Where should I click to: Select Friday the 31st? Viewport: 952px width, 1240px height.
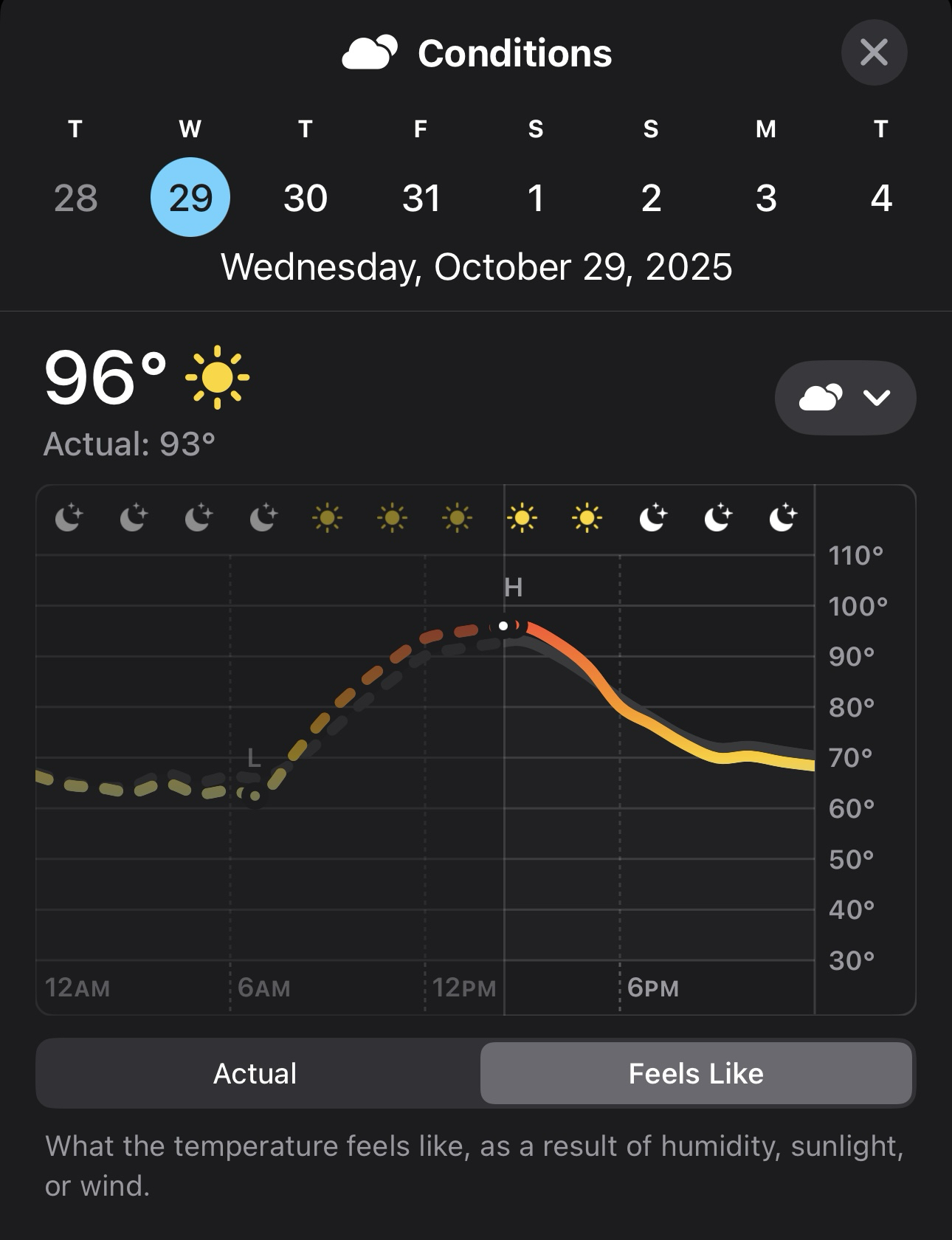(x=421, y=198)
